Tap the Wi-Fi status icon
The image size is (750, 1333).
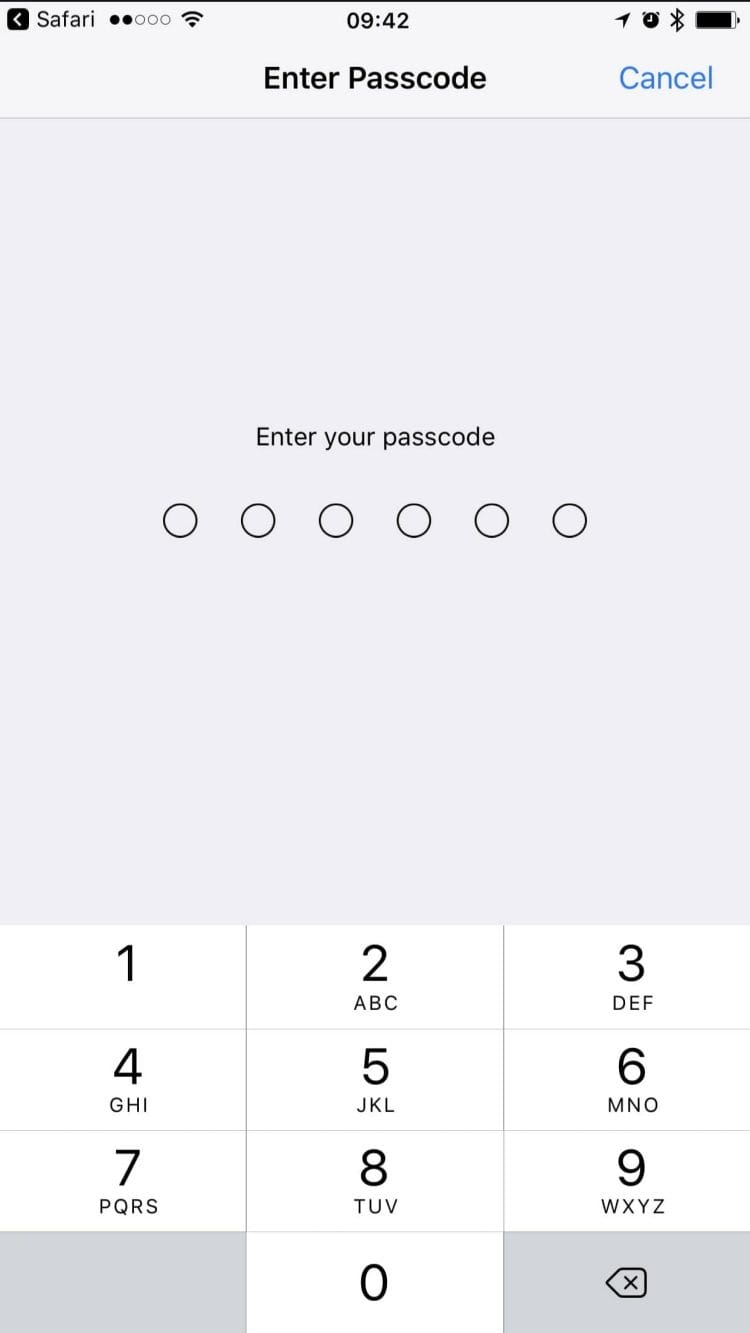[192, 19]
